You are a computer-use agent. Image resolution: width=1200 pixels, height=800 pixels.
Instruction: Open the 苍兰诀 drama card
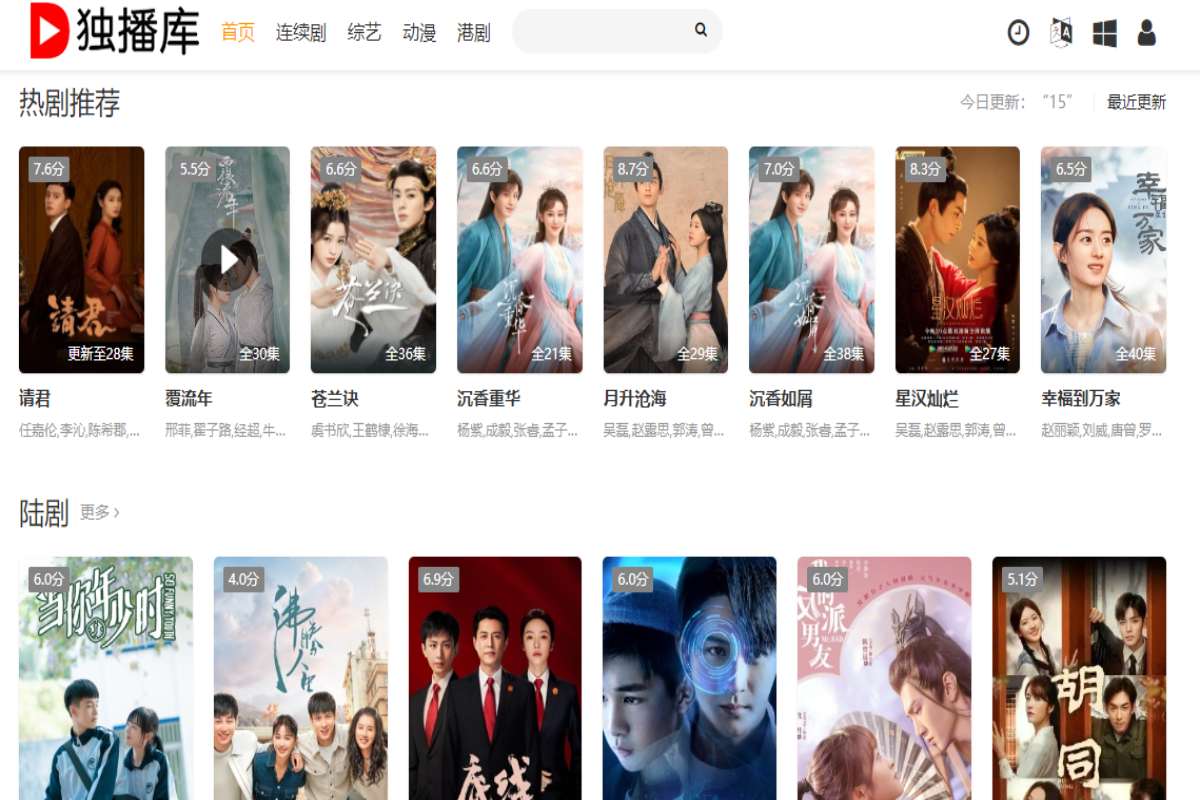(x=373, y=260)
